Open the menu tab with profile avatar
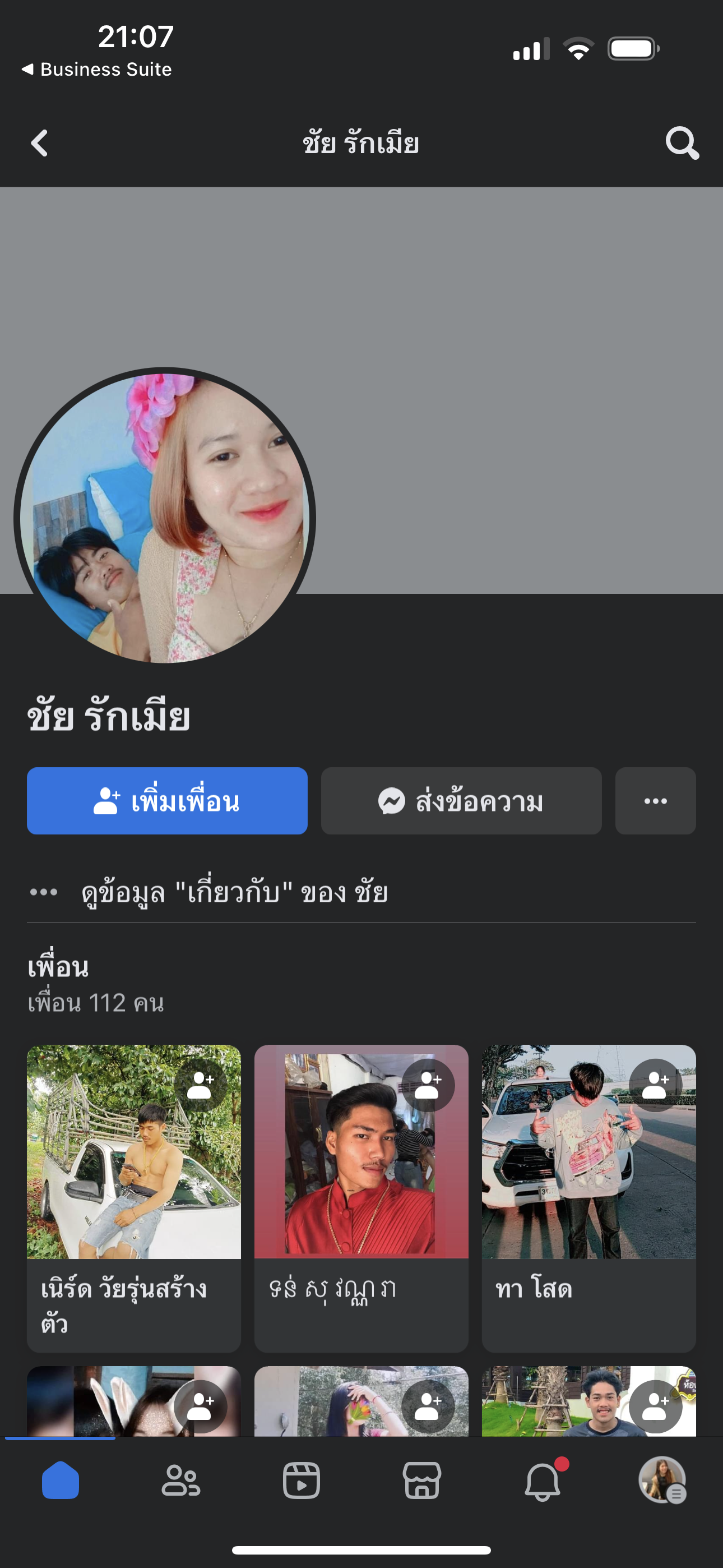This screenshot has height=1568, width=723. click(662, 1481)
